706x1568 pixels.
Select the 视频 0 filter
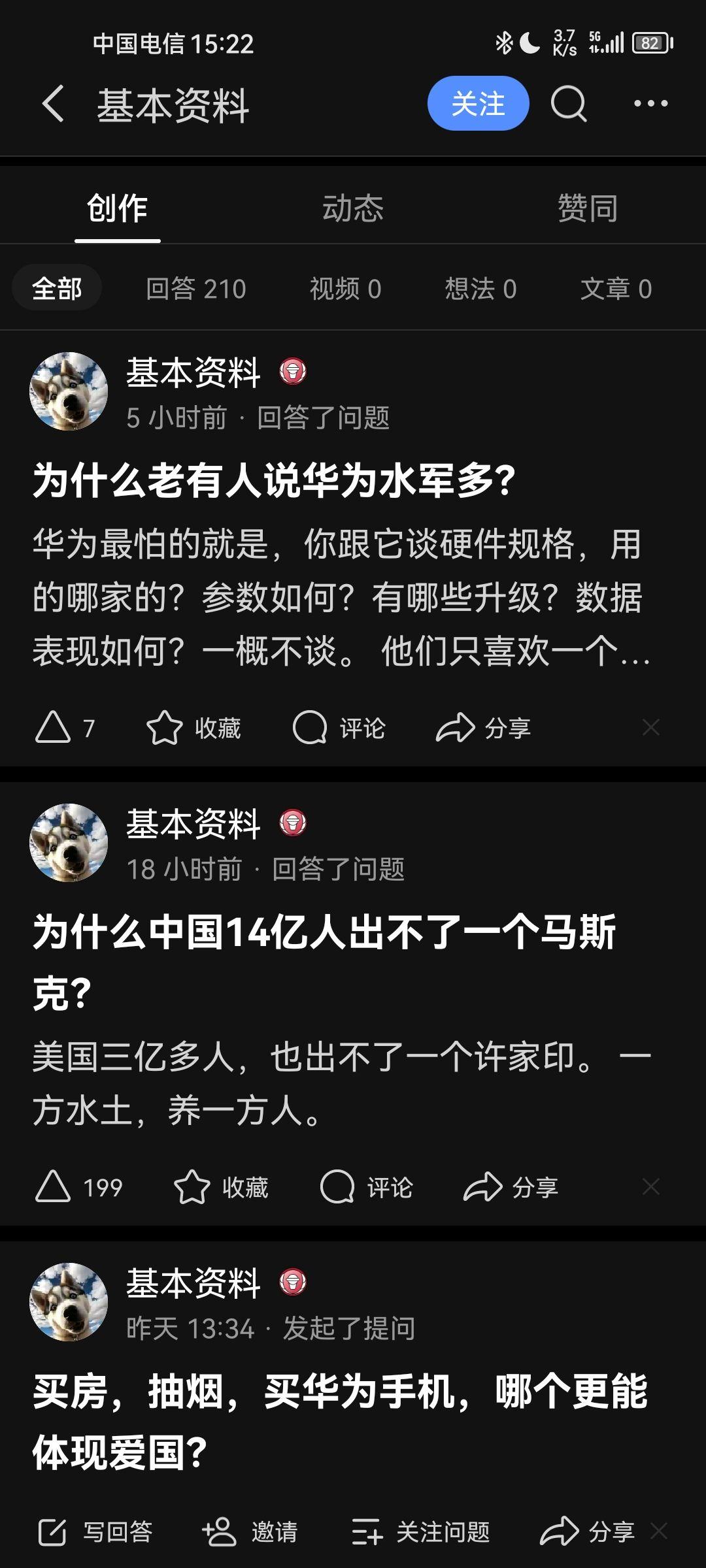coord(345,289)
